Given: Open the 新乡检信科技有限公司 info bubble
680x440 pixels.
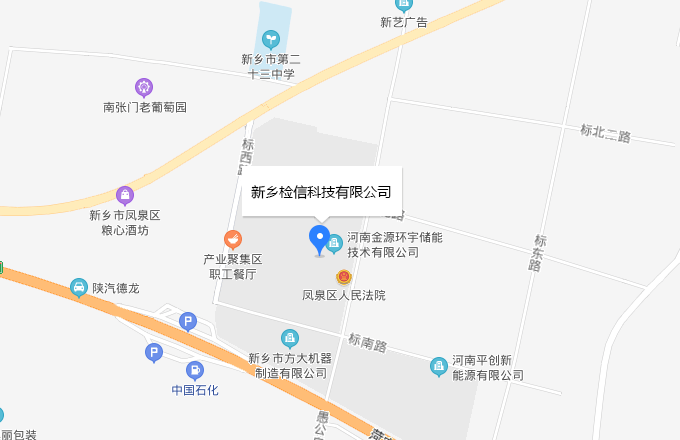Looking at the screenshot, I should 320,192.
